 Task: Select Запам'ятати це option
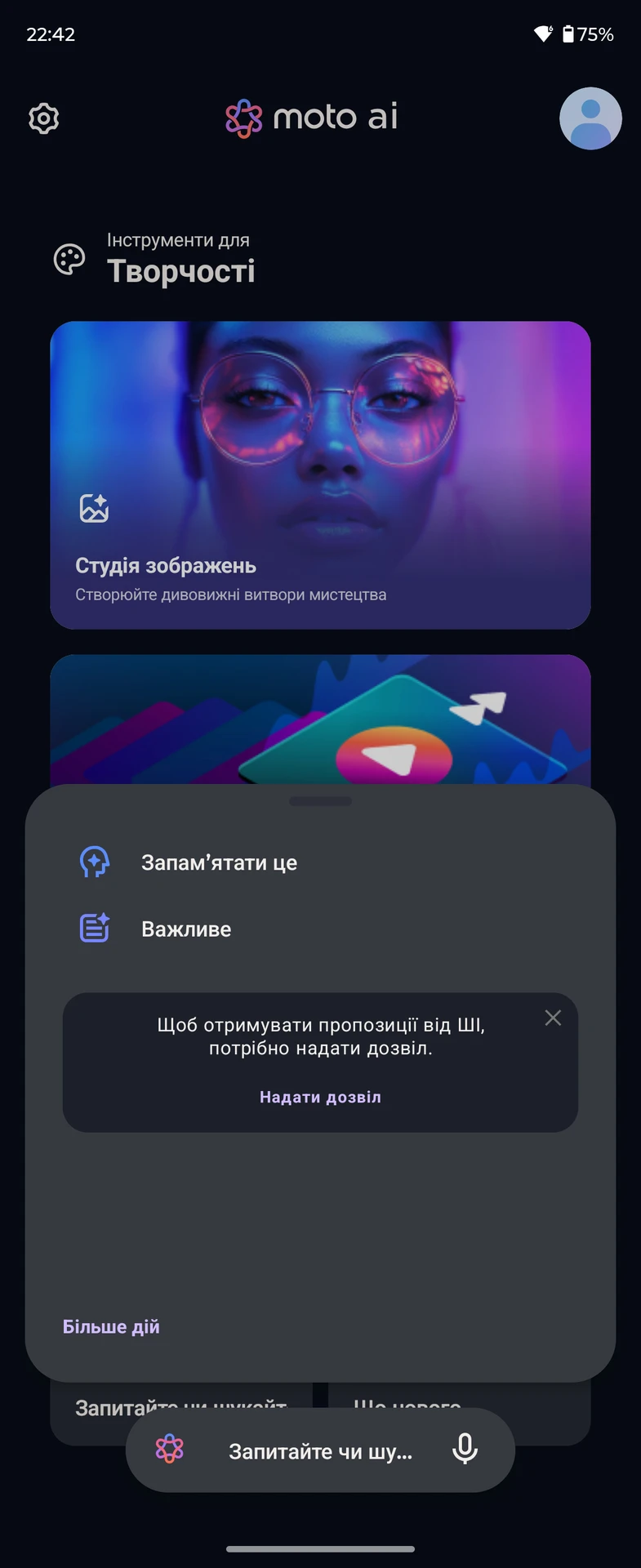point(219,862)
